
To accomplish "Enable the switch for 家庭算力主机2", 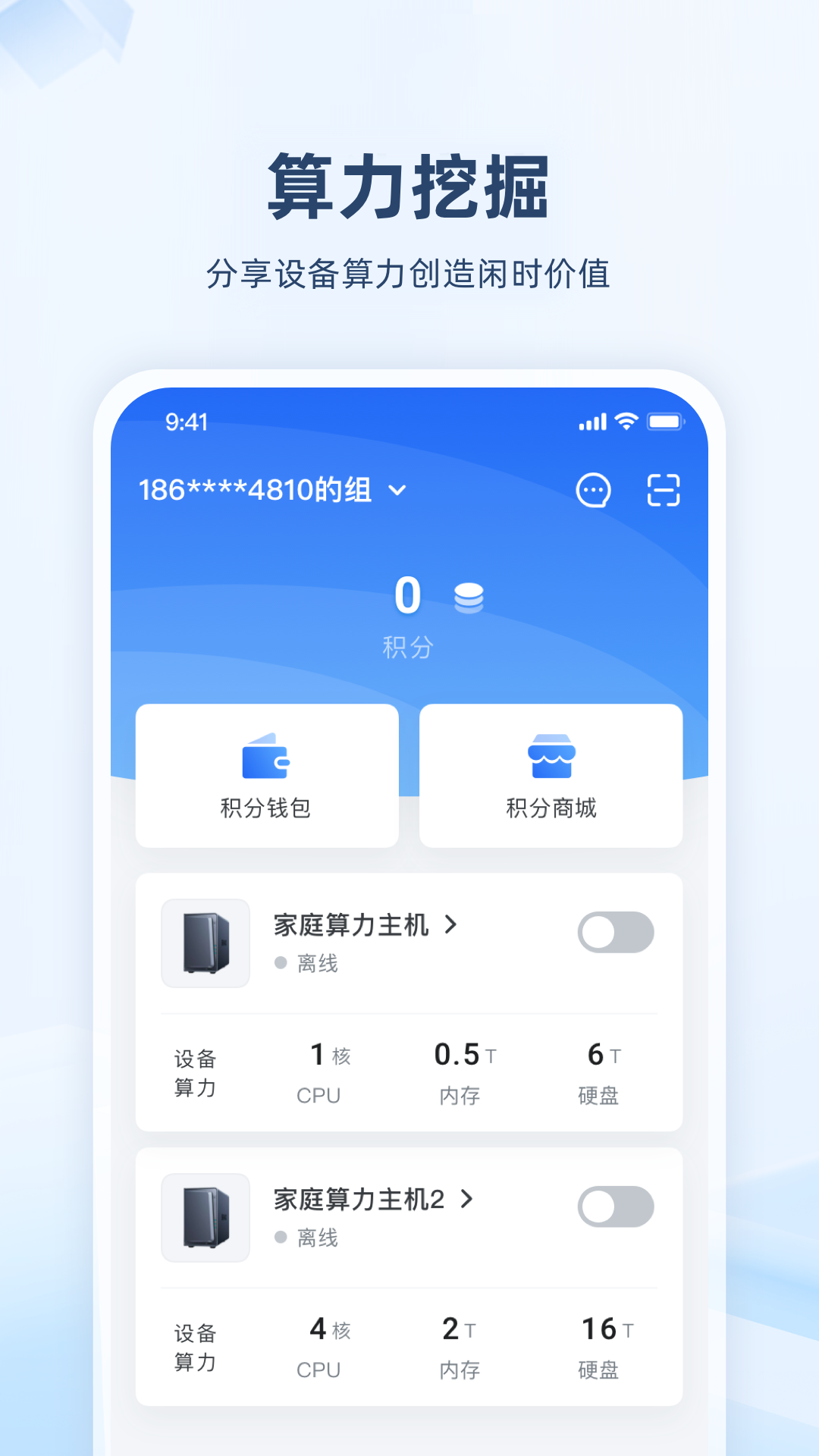I will (616, 1207).
